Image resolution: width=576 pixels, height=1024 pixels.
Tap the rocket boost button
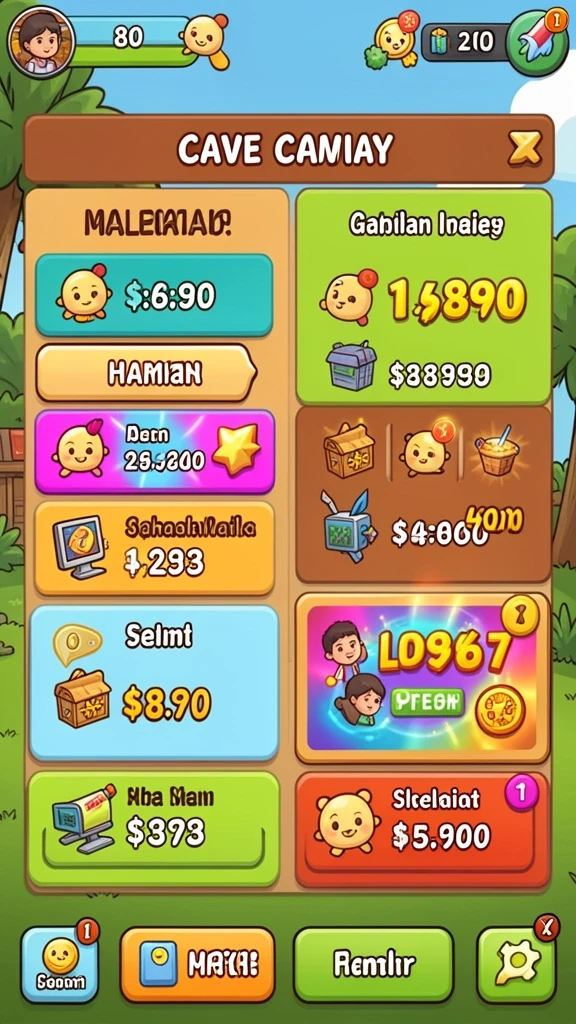(x=537, y=42)
